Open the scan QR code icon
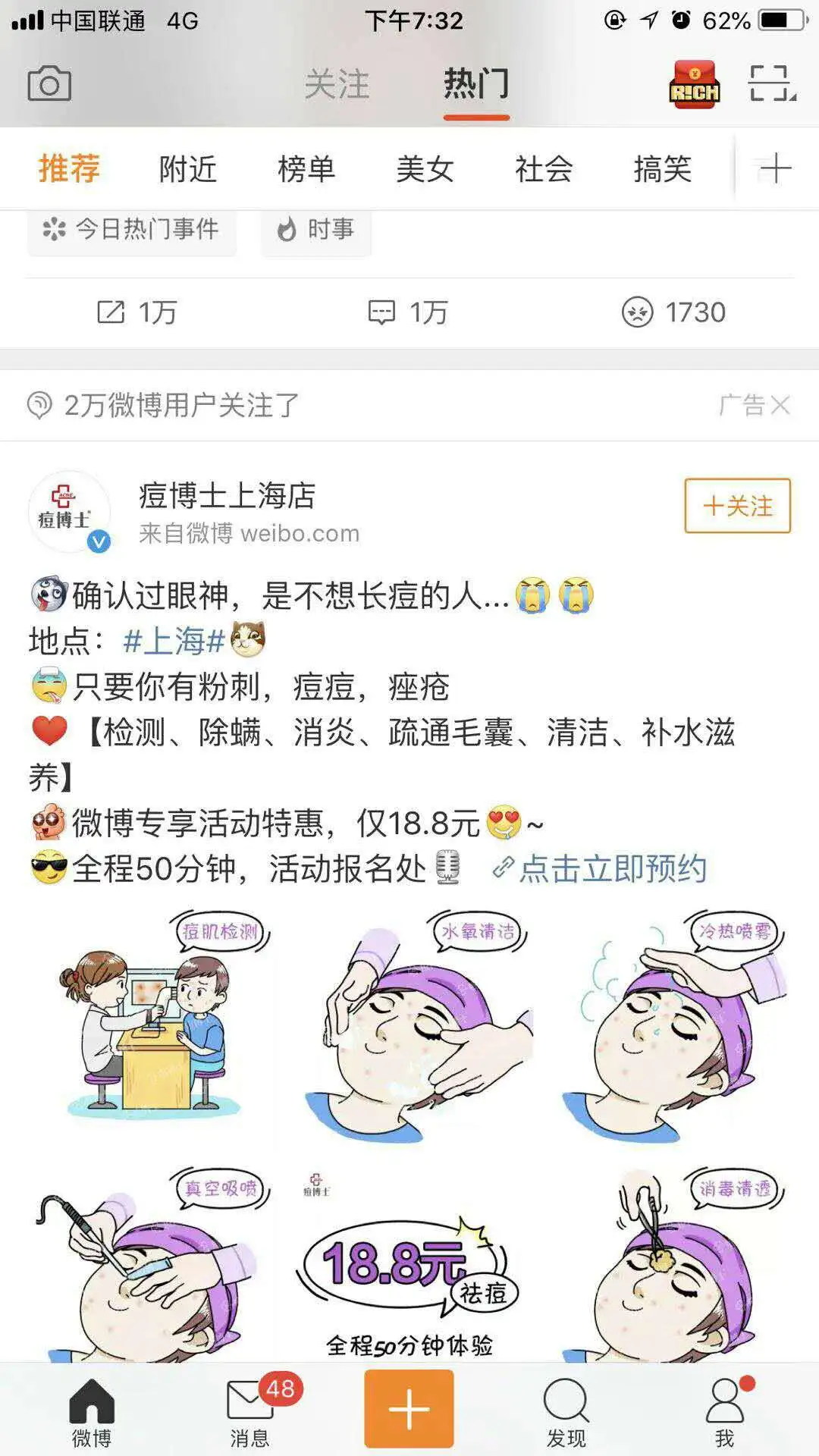Viewport: 819px width, 1456px height. (772, 83)
